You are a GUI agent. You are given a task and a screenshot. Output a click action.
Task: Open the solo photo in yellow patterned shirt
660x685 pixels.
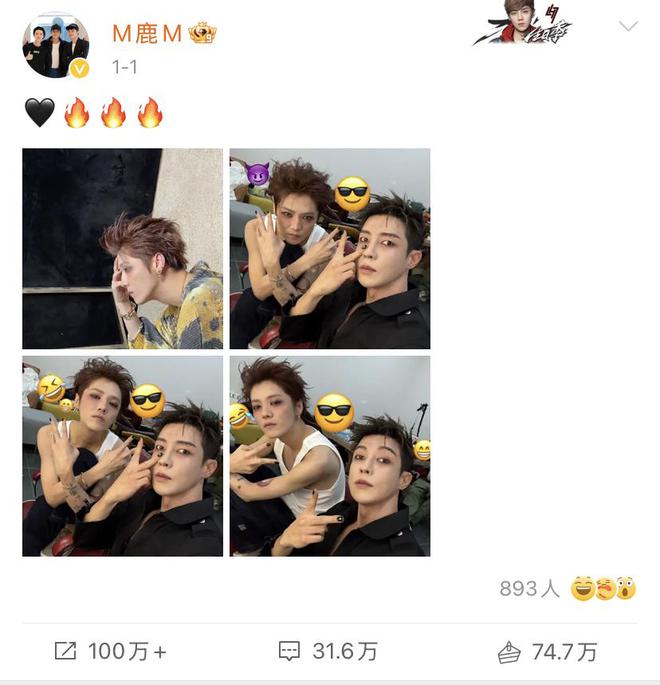tap(122, 248)
